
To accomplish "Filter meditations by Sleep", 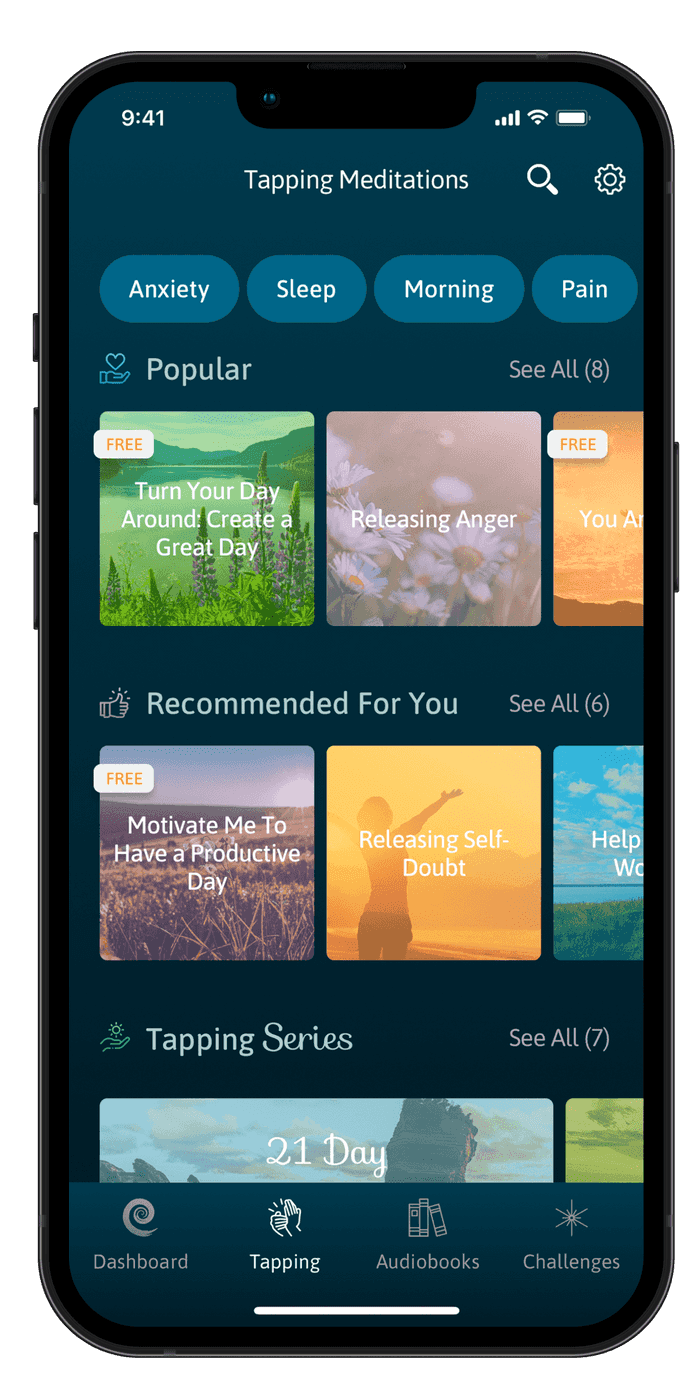I will (x=306, y=289).
